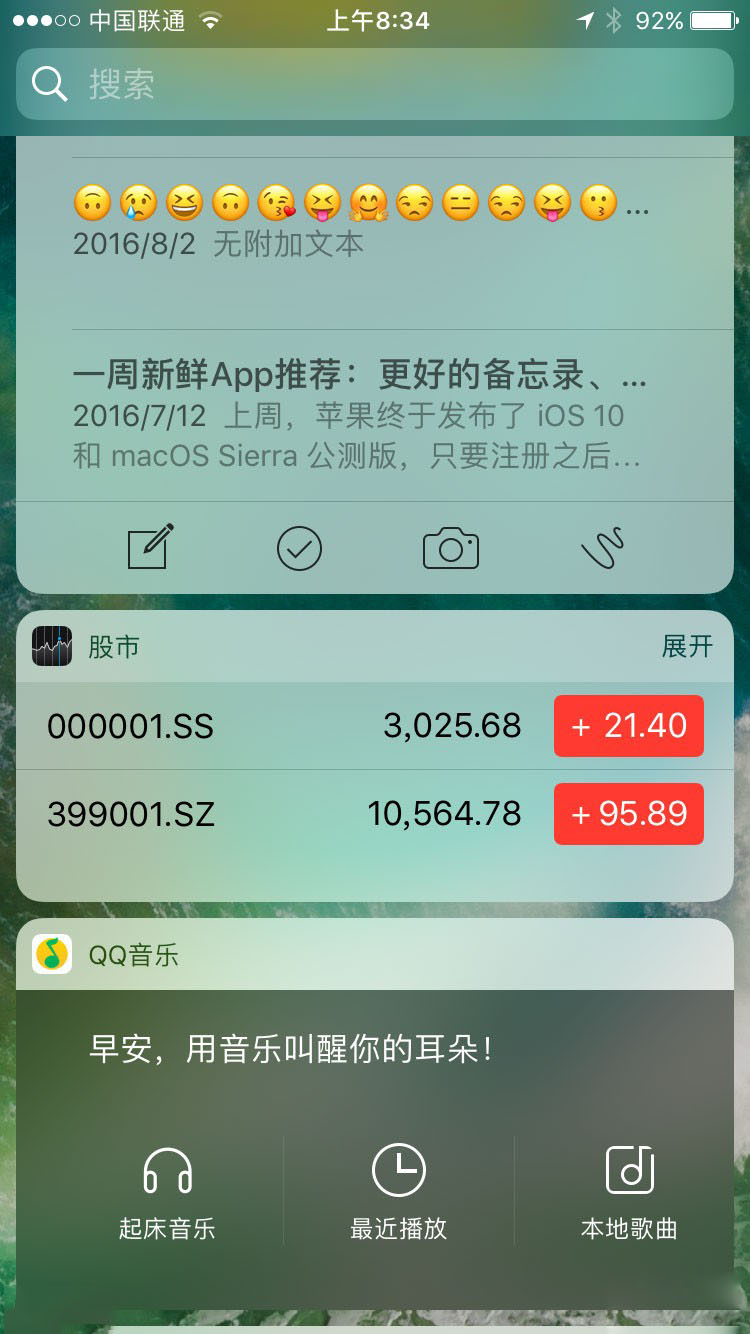Create a new note with the compose icon

click(x=151, y=547)
